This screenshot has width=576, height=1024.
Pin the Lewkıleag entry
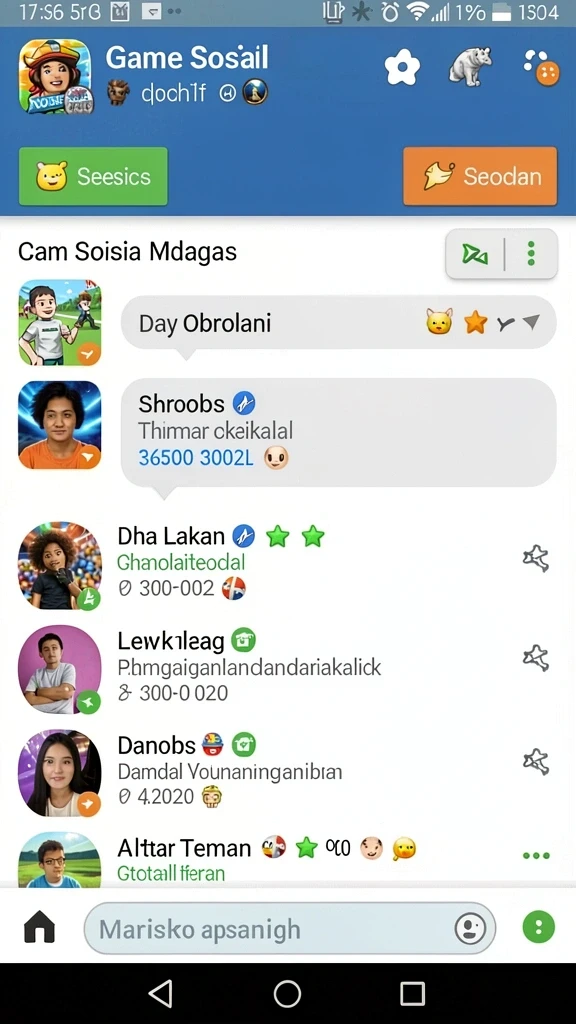[536, 658]
